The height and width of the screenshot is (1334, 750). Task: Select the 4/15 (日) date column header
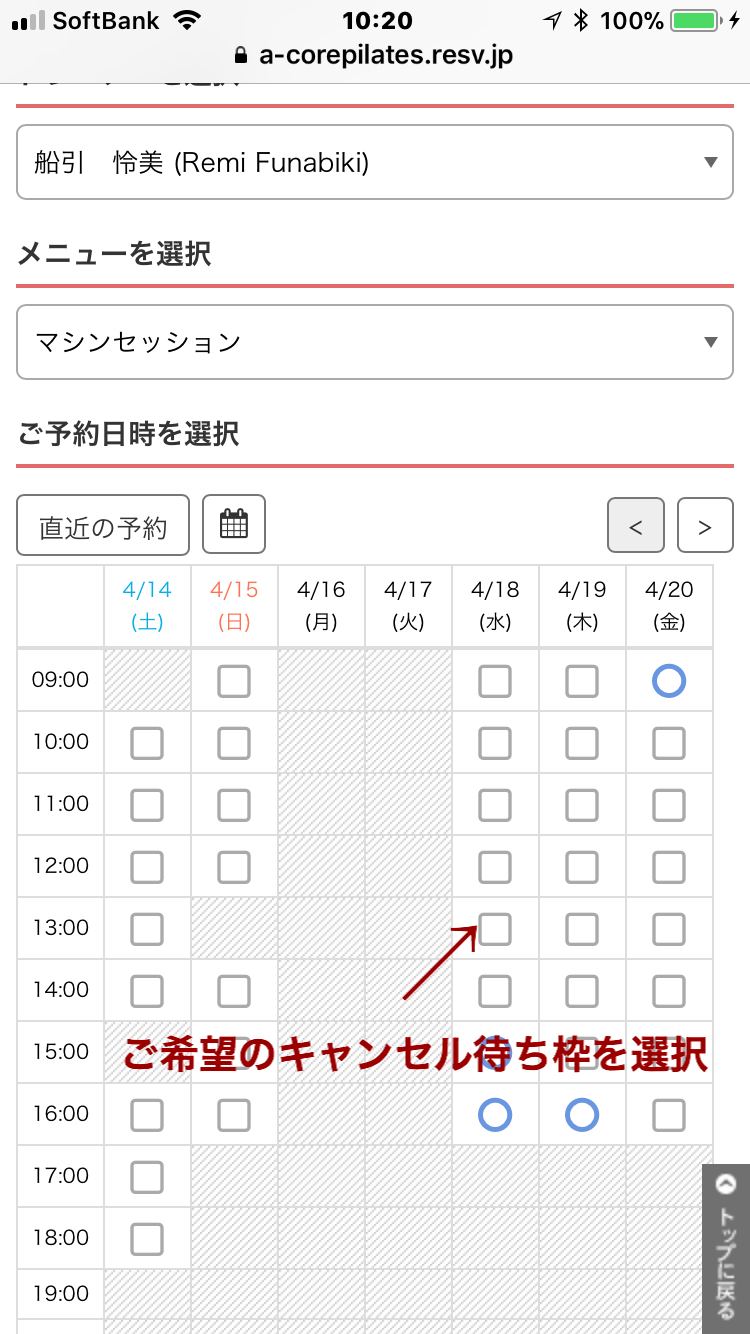coord(233,605)
